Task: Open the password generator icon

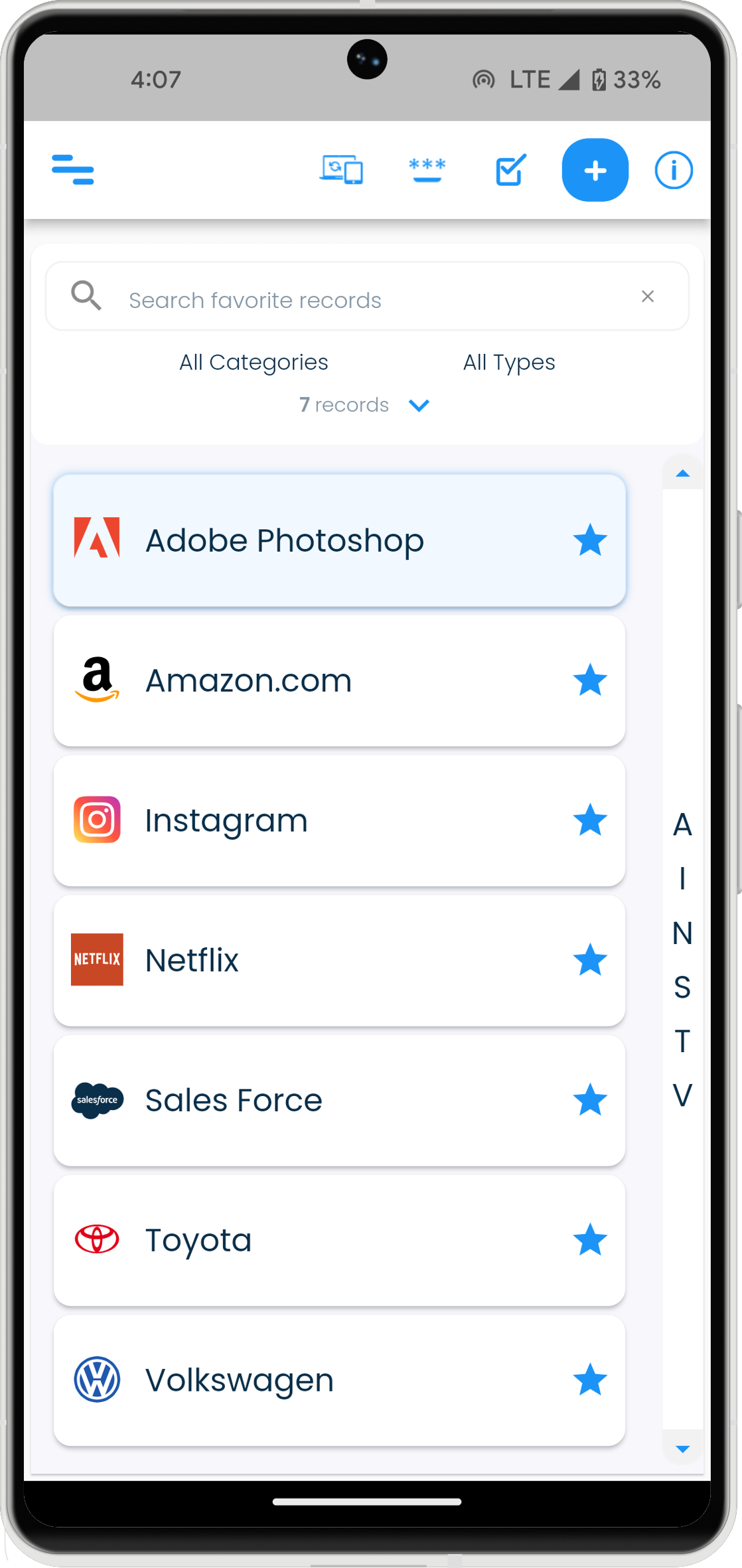Action: coord(427,169)
